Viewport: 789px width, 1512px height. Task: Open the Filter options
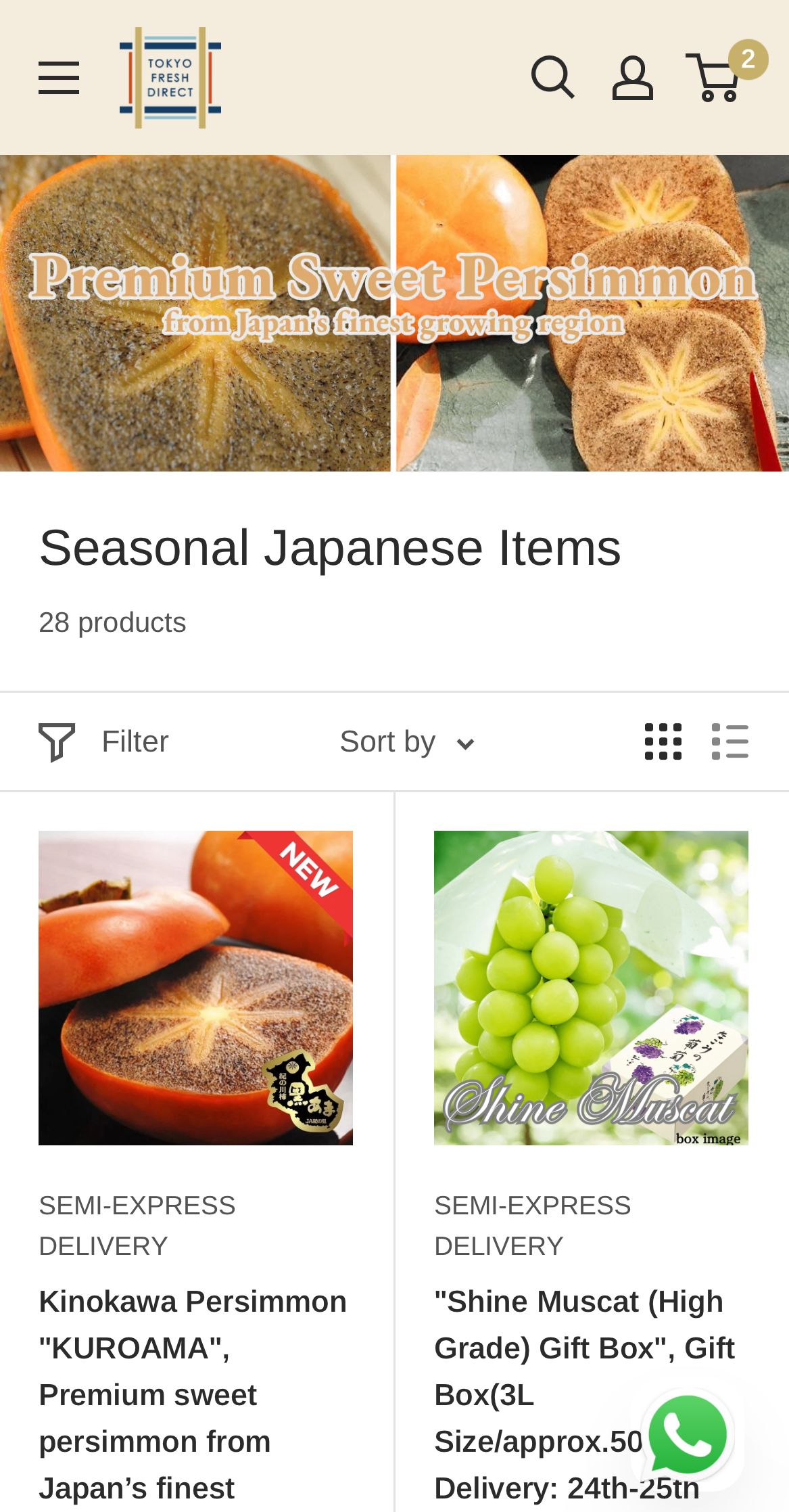point(104,742)
